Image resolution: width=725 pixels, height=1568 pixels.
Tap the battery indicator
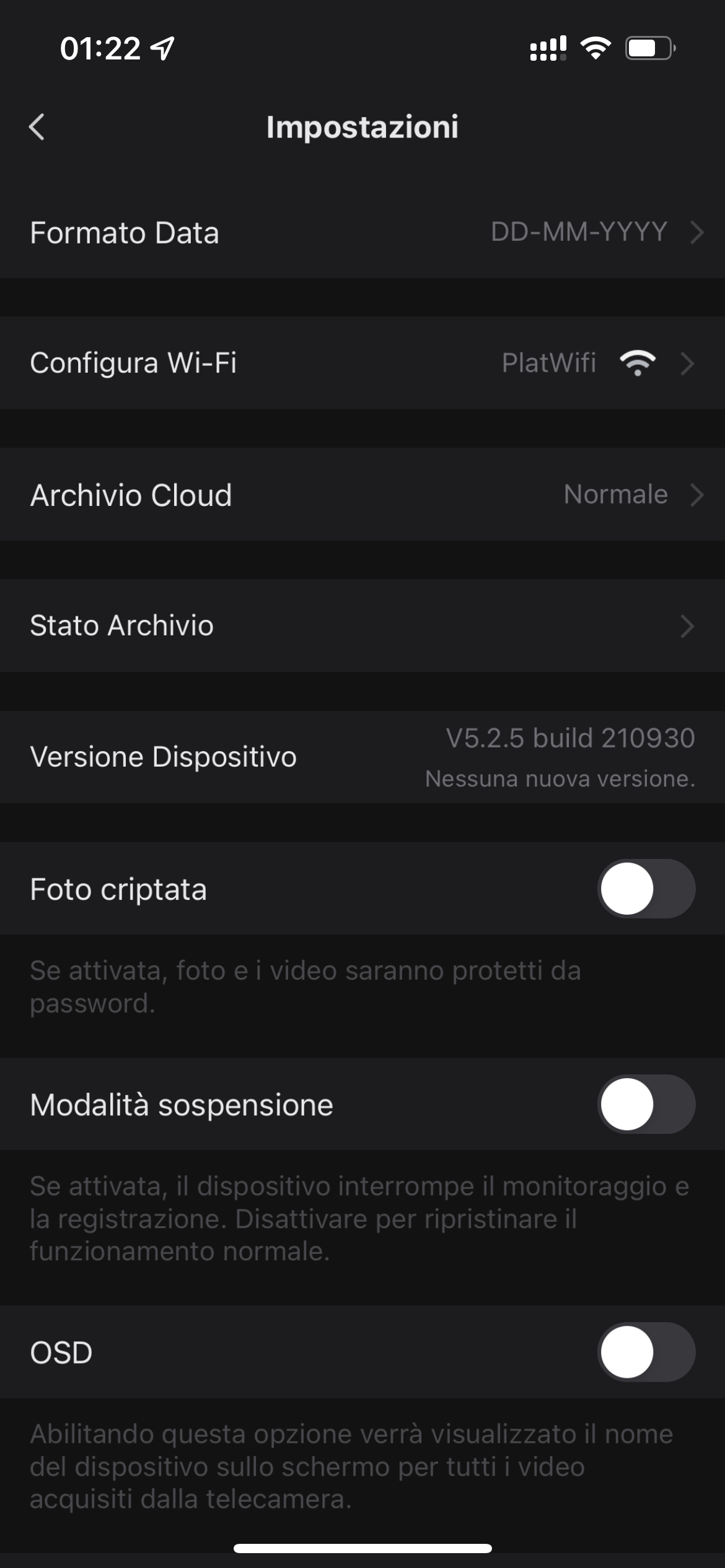(x=647, y=48)
